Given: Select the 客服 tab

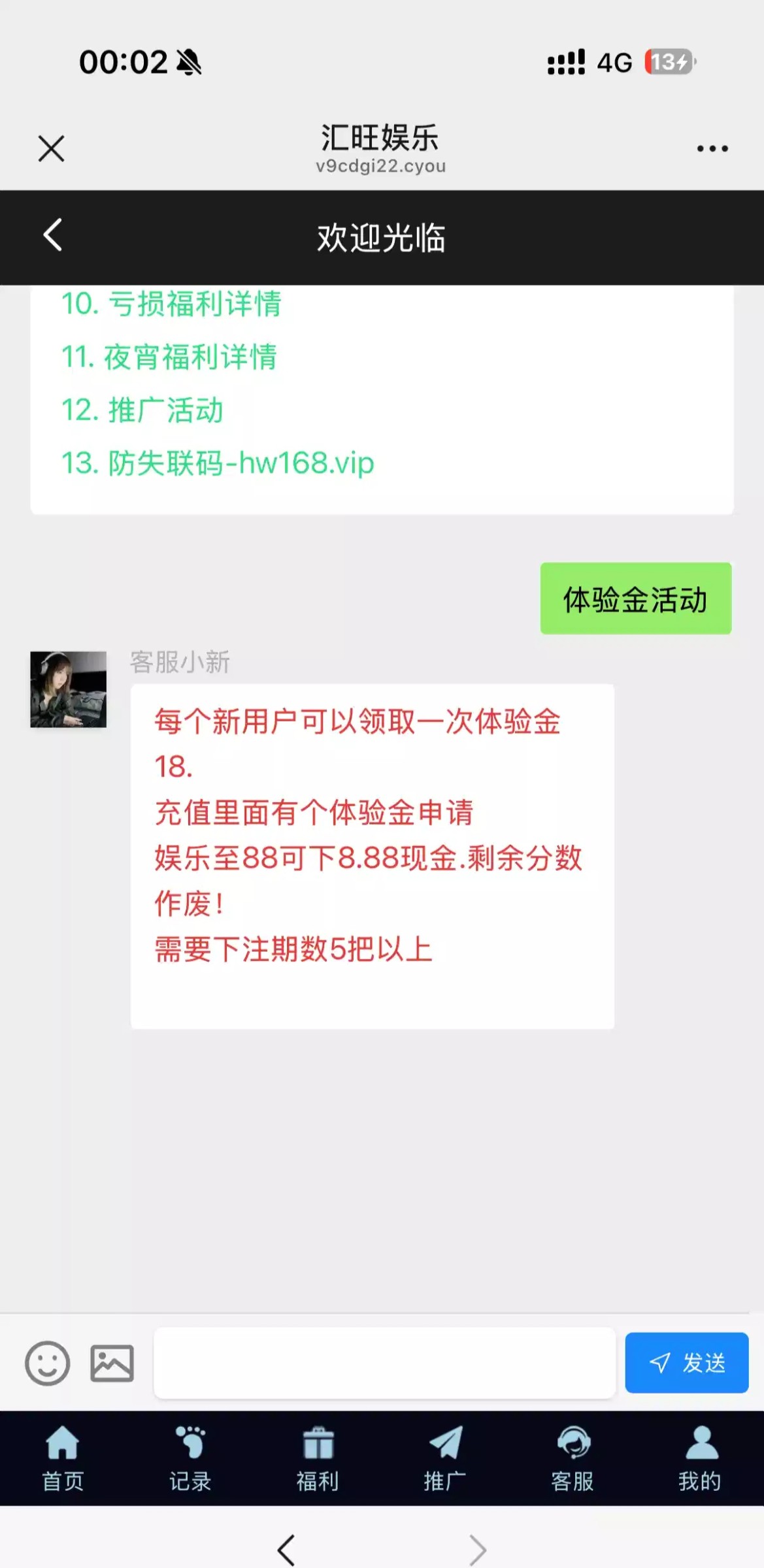Looking at the screenshot, I should coord(573,1458).
